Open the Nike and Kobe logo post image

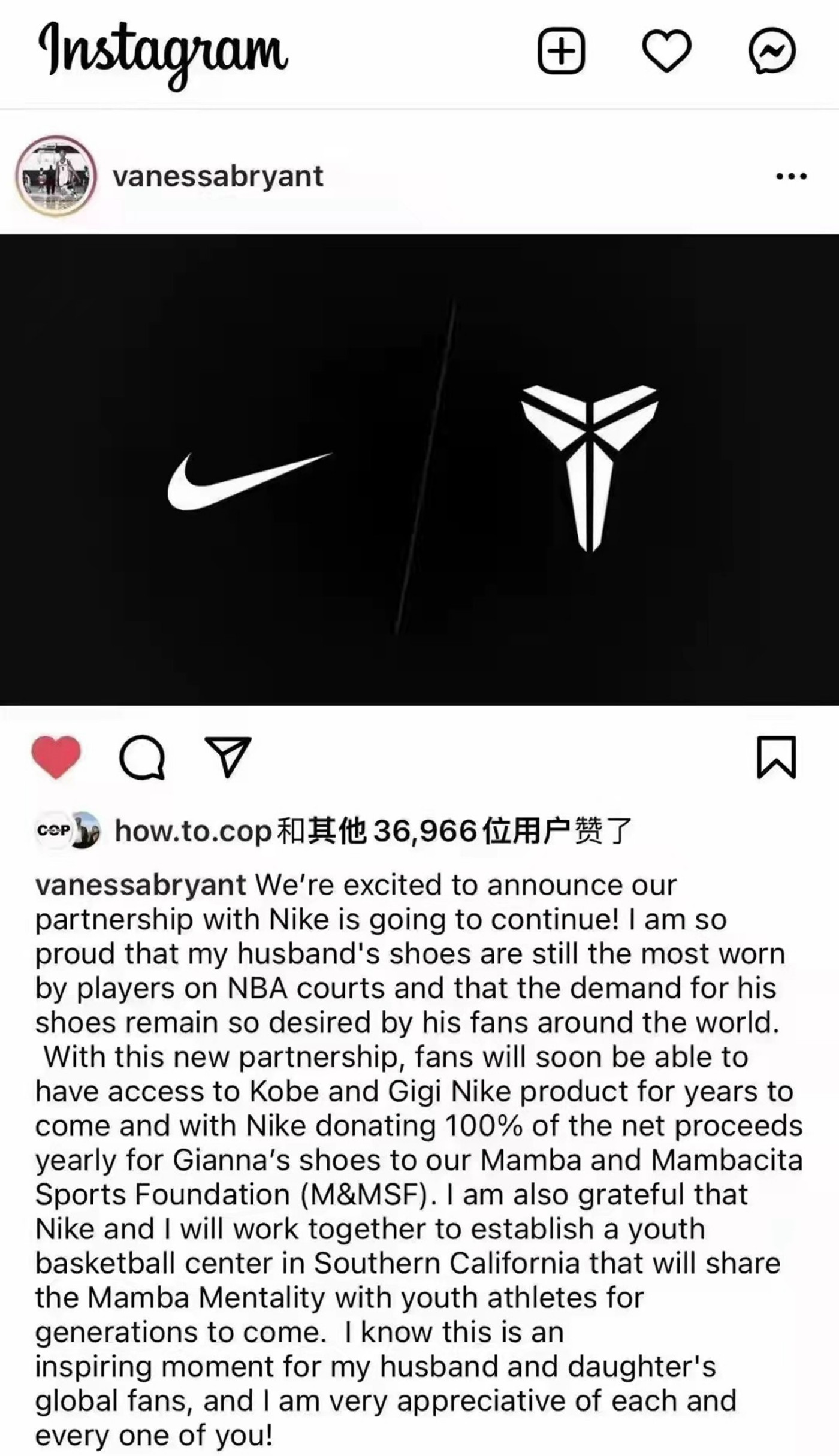[419, 469]
